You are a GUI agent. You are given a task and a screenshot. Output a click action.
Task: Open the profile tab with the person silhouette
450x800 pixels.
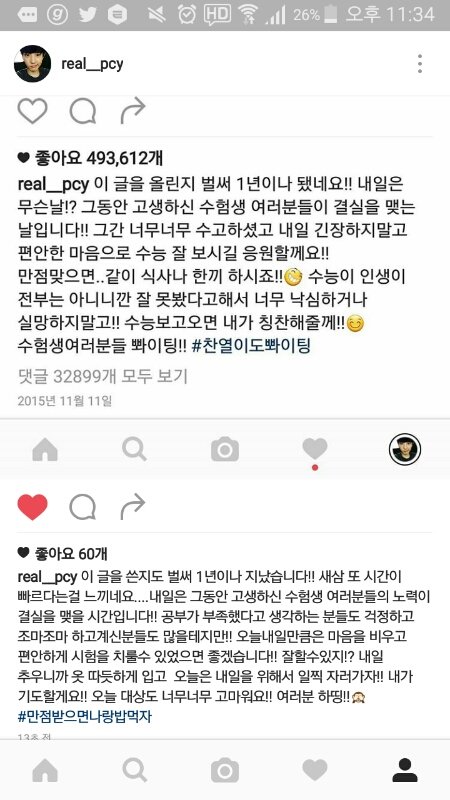click(405, 770)
